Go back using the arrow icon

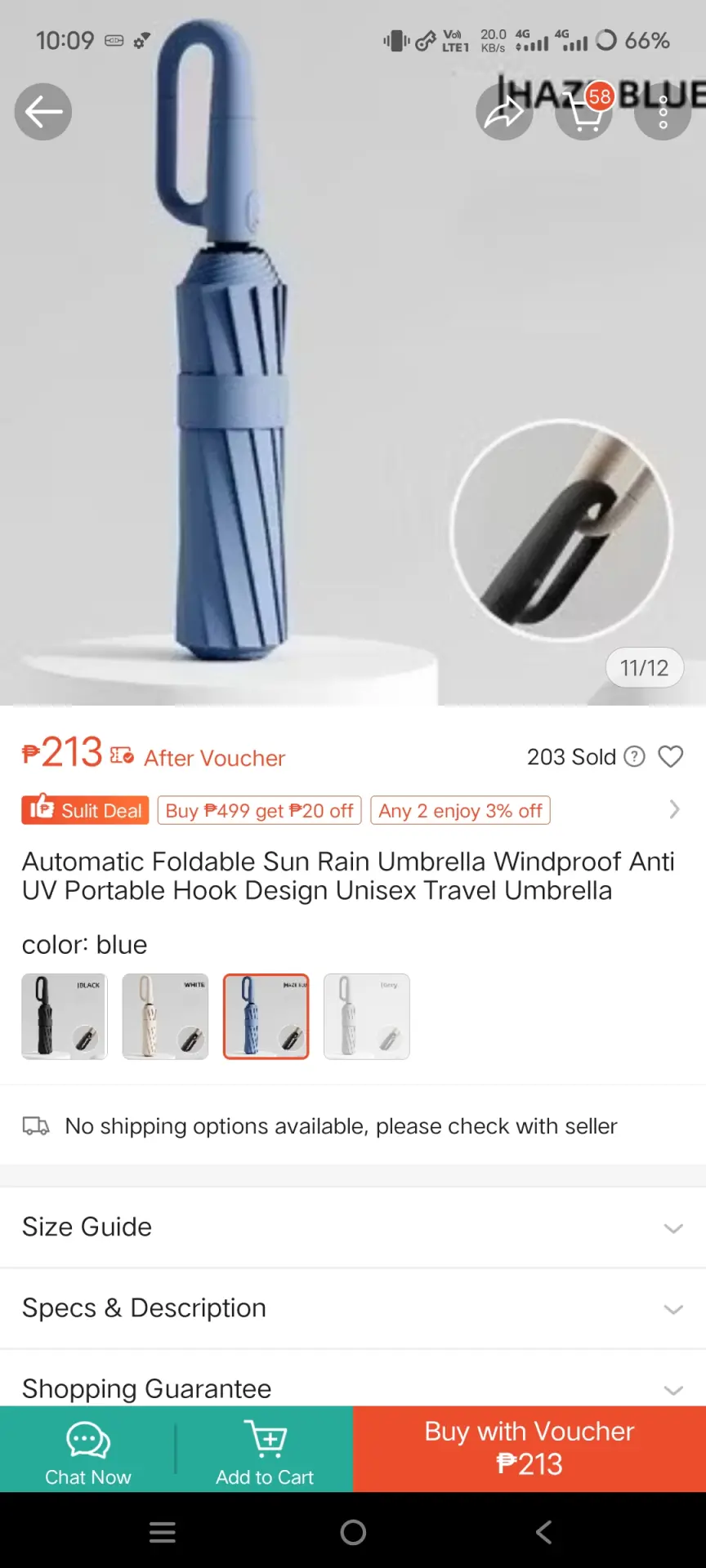(43, 112)
